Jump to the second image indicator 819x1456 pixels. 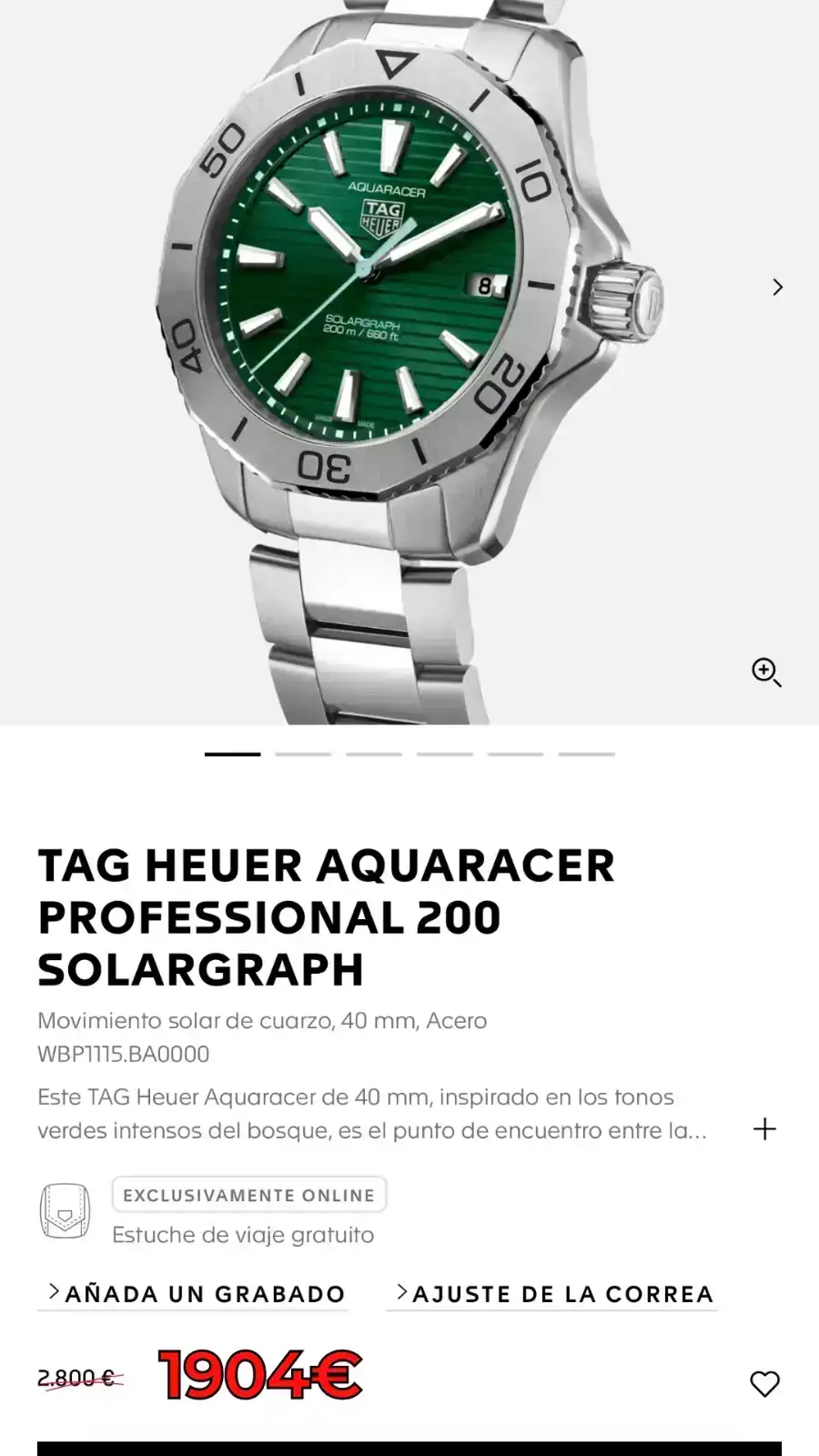(303, 754)
